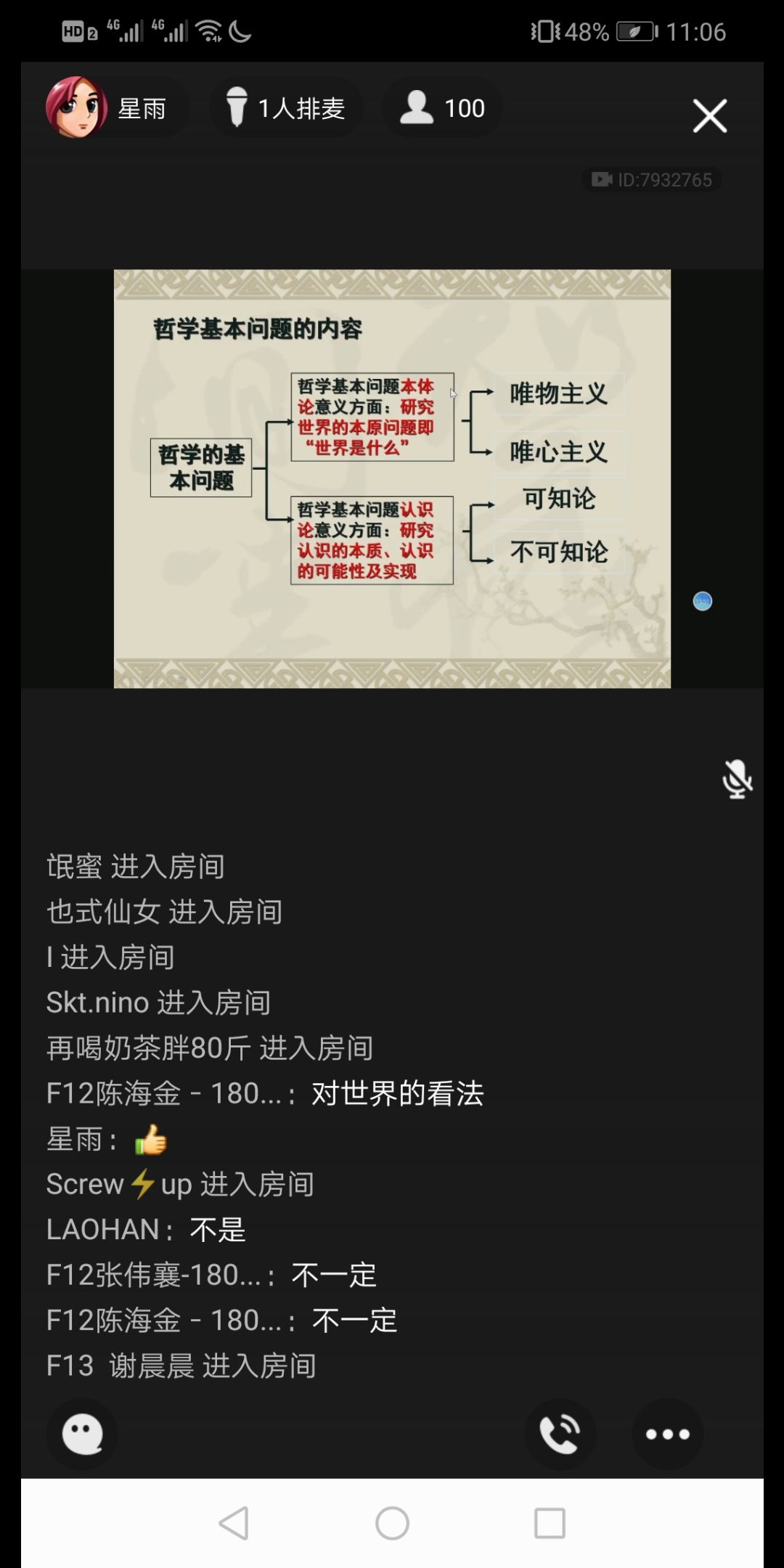
Task: Request to join via phone icon
Action: pyautogui.click(x=560, y=1434)
